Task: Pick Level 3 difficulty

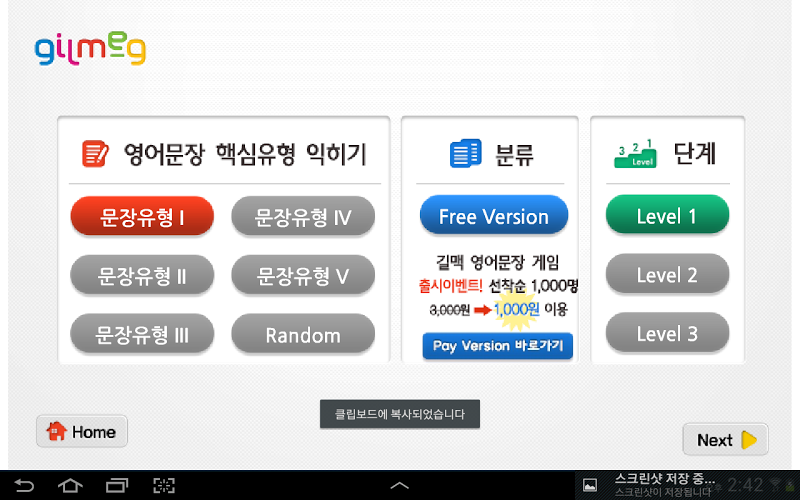Action: tap(667, 334)
